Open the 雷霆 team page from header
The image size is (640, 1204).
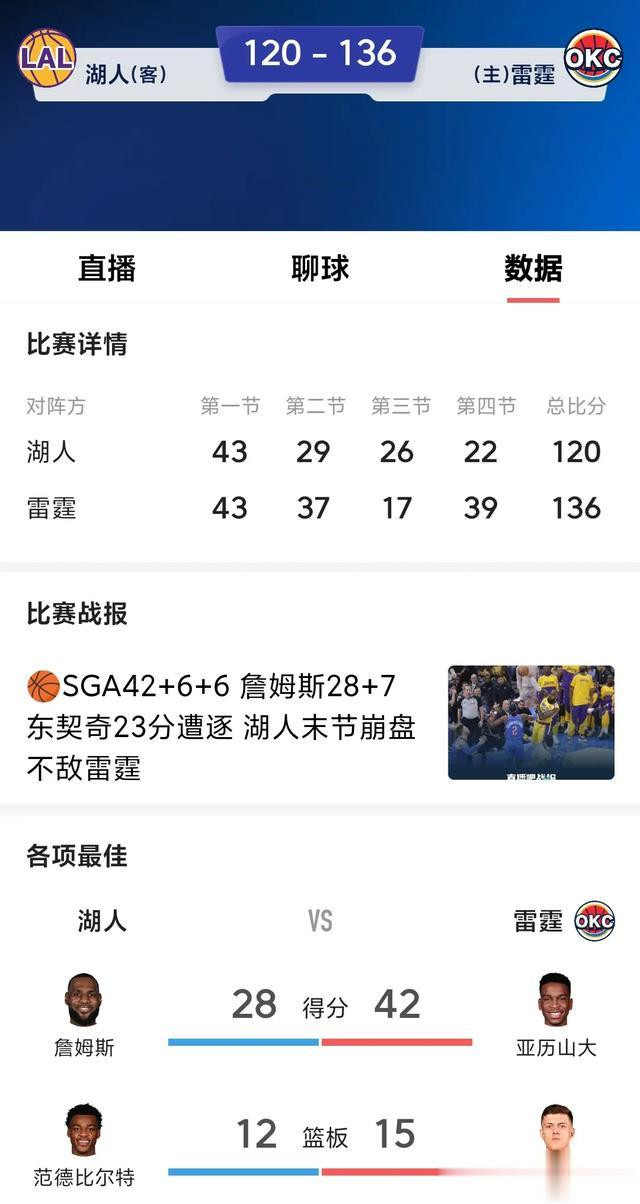[593, 58]
